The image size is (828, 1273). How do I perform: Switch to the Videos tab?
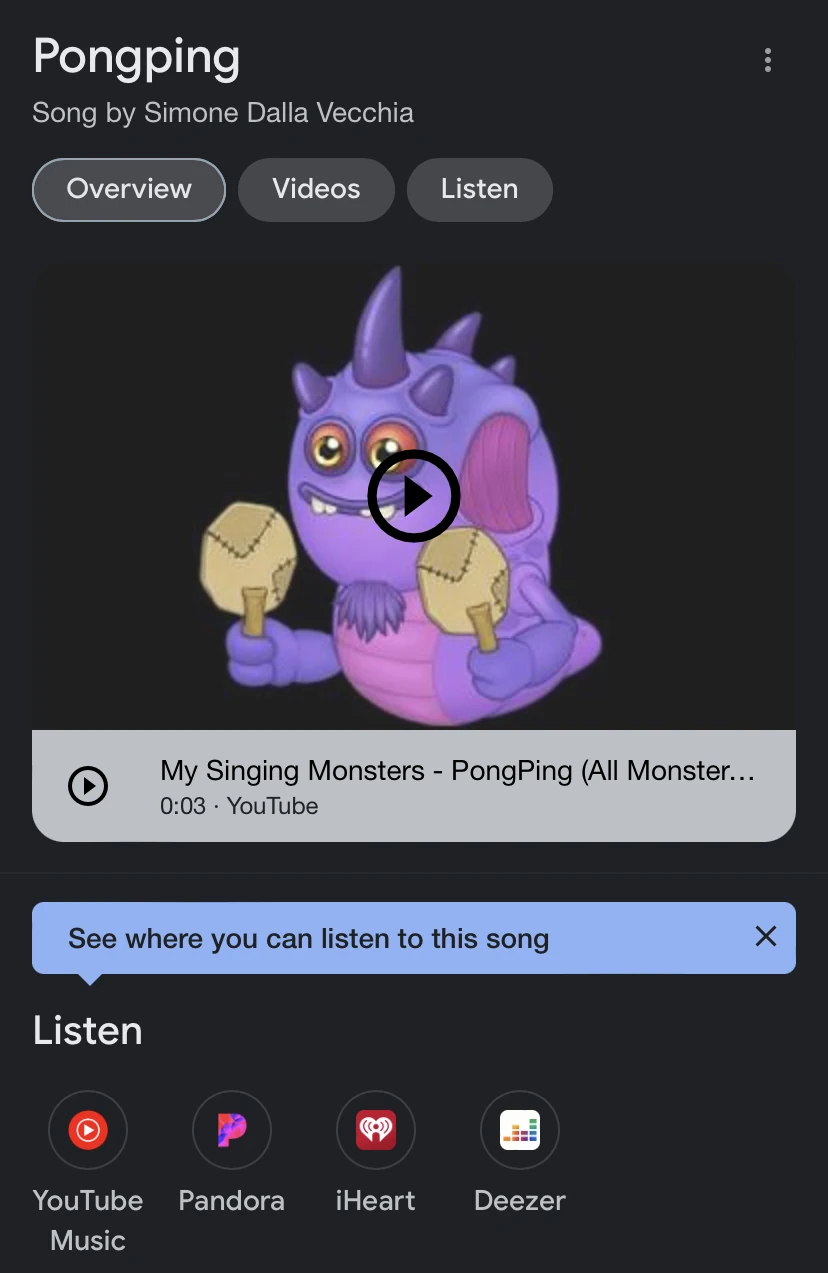[316, 189]
